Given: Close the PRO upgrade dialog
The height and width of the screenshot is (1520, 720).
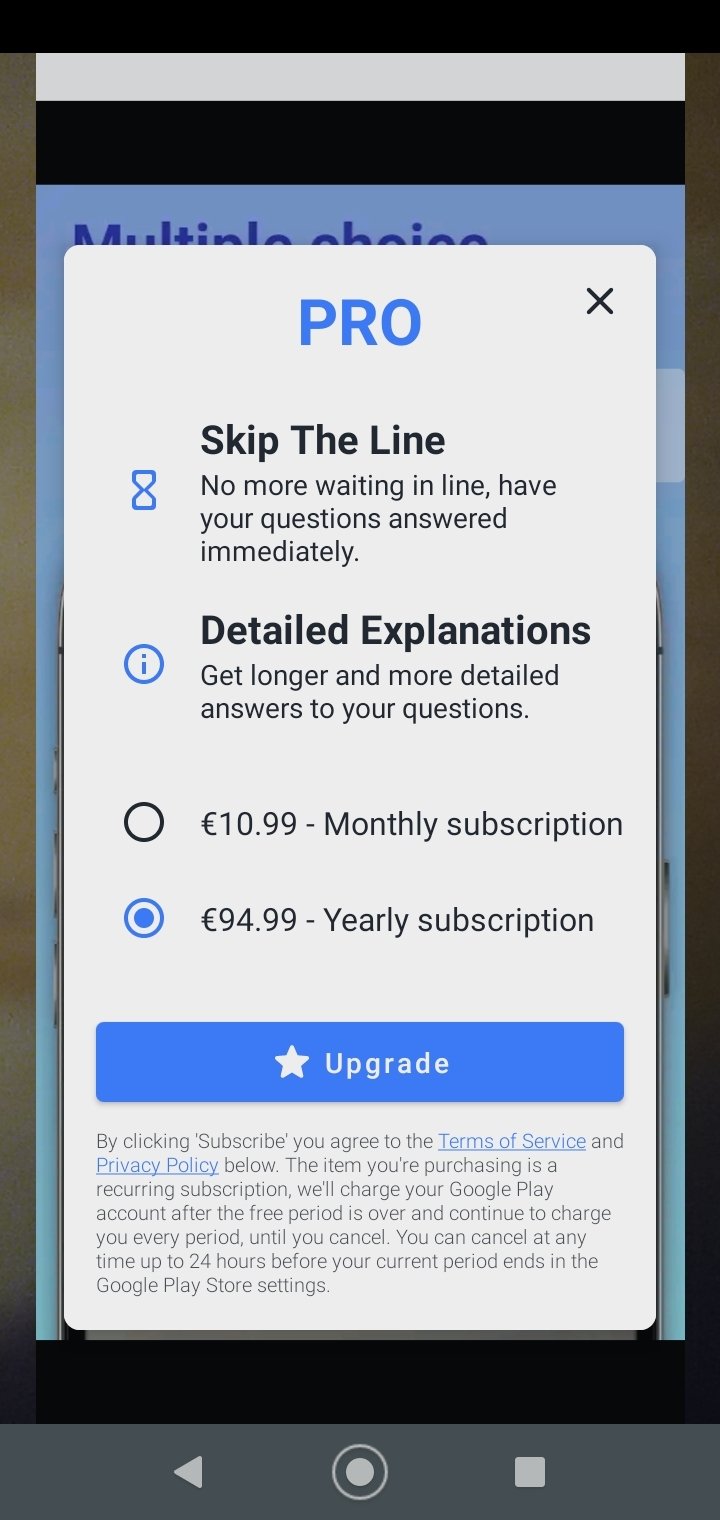Looking at the screenshot, I should click(599, 301).
